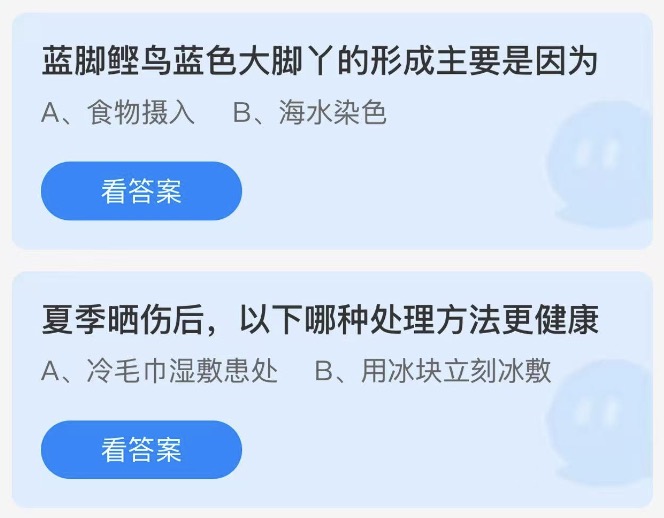Tap 看答案 under the sunburn treatment question
664x518 pixels.
point(141,450)
